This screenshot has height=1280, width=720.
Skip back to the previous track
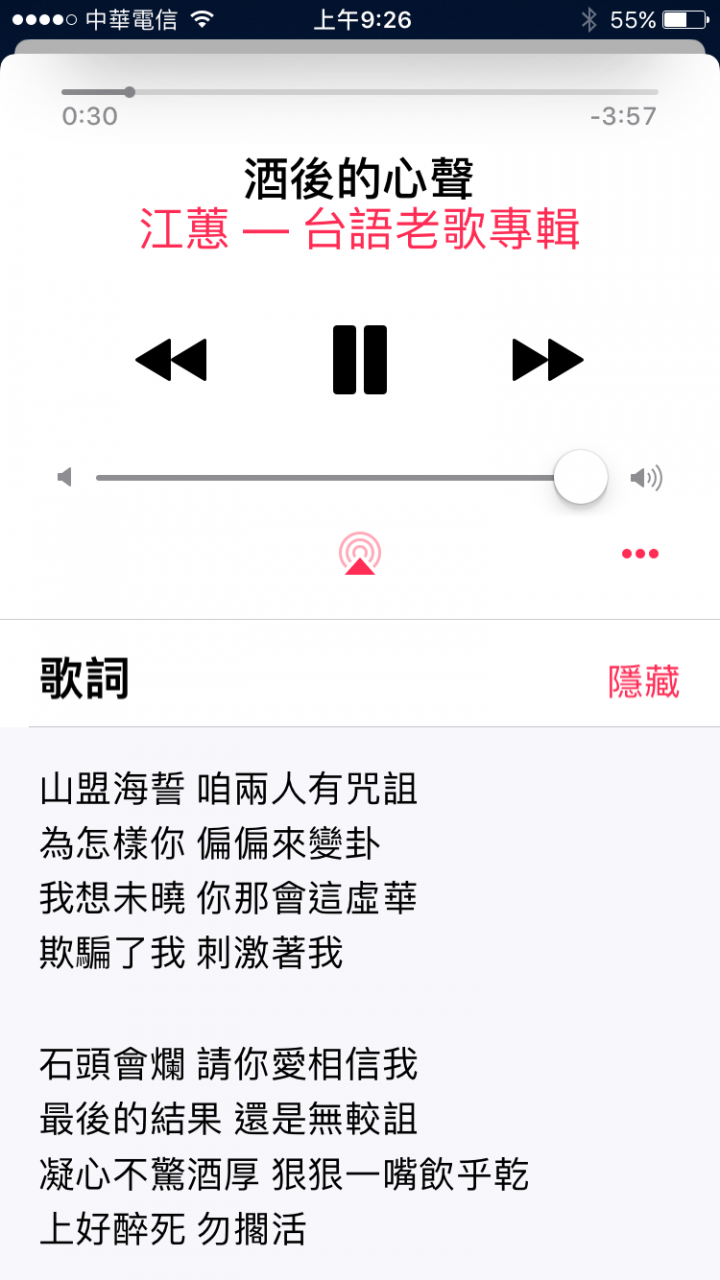coord(171,358)
